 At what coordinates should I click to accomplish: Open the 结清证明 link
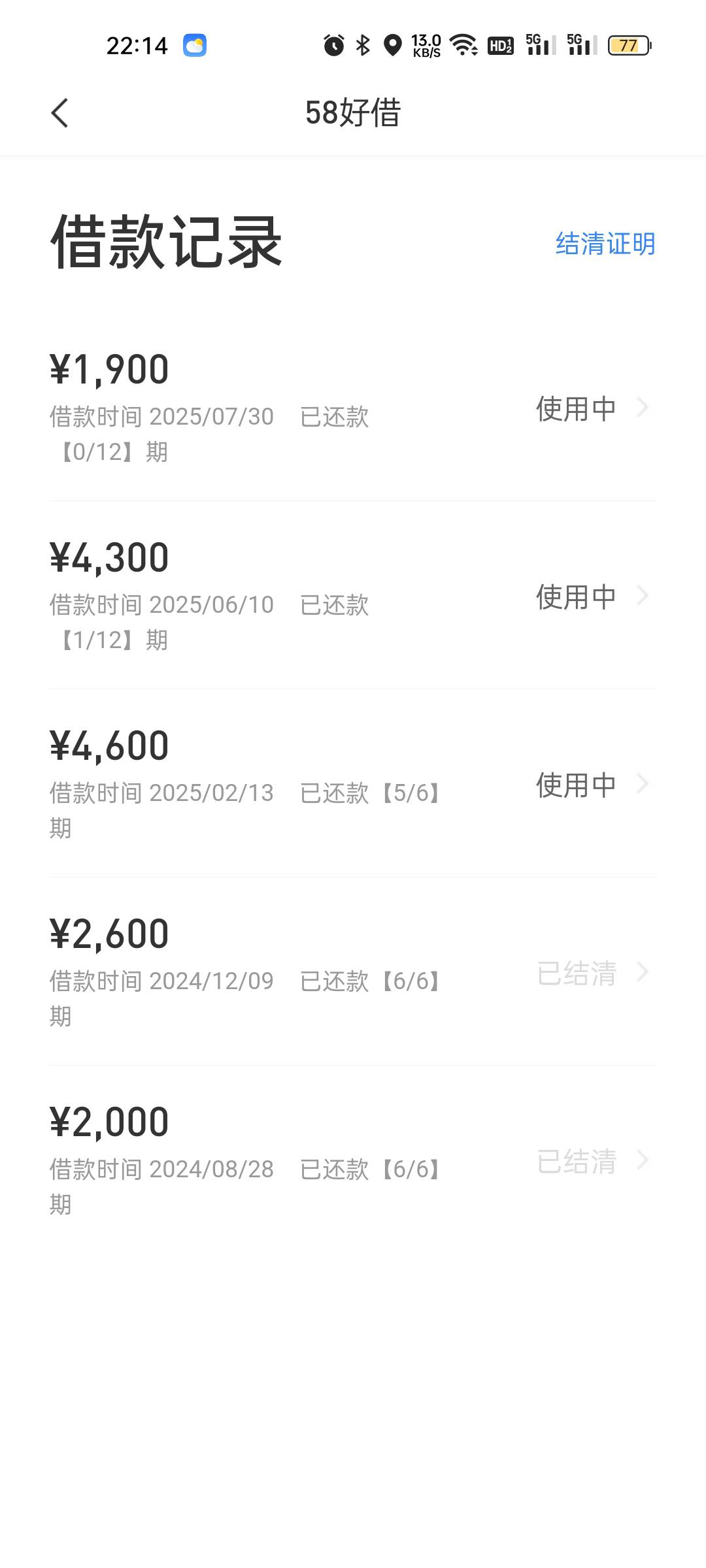coord(605,244)
